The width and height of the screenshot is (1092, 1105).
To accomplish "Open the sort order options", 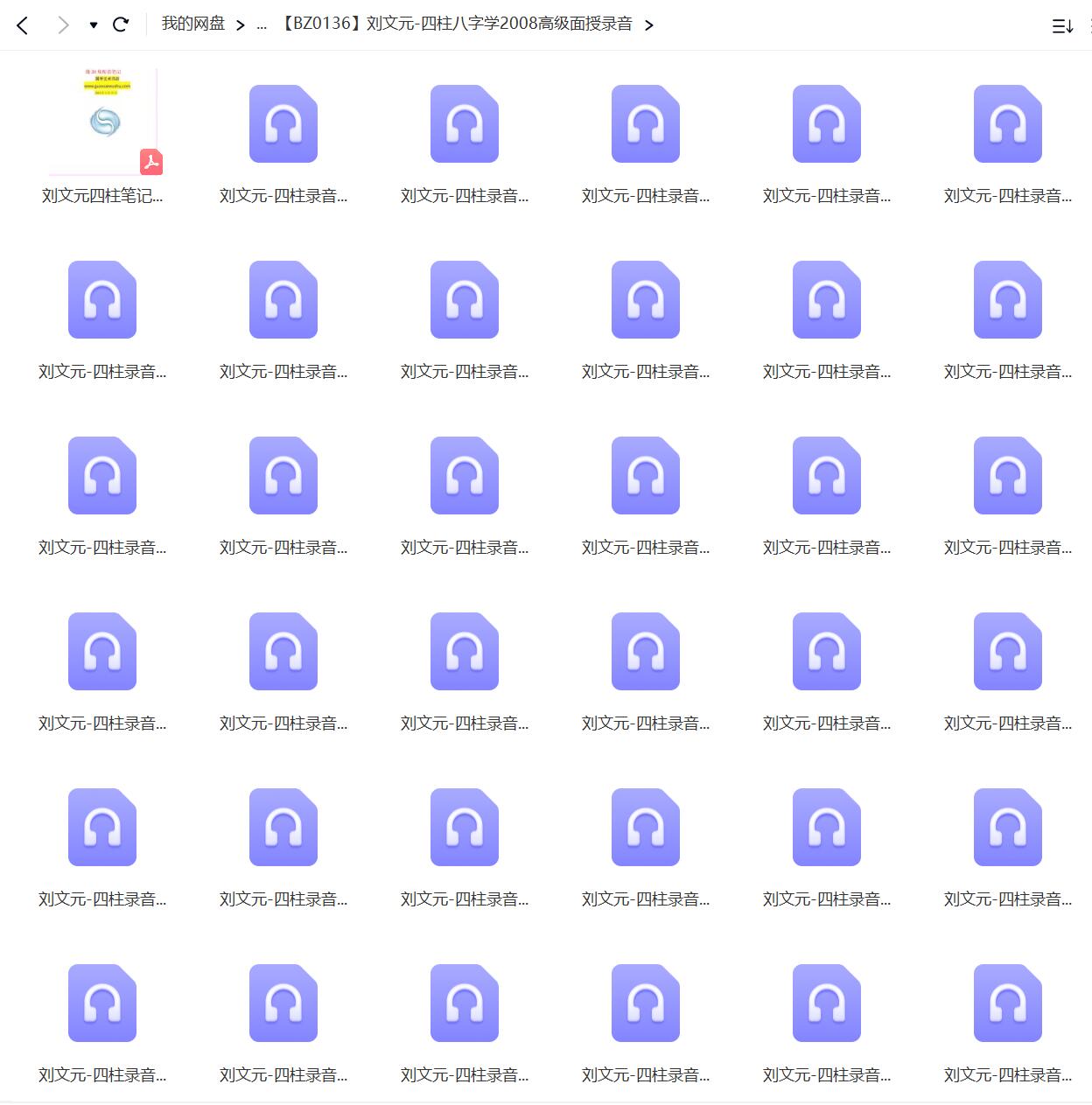I will click(1062, 26).
